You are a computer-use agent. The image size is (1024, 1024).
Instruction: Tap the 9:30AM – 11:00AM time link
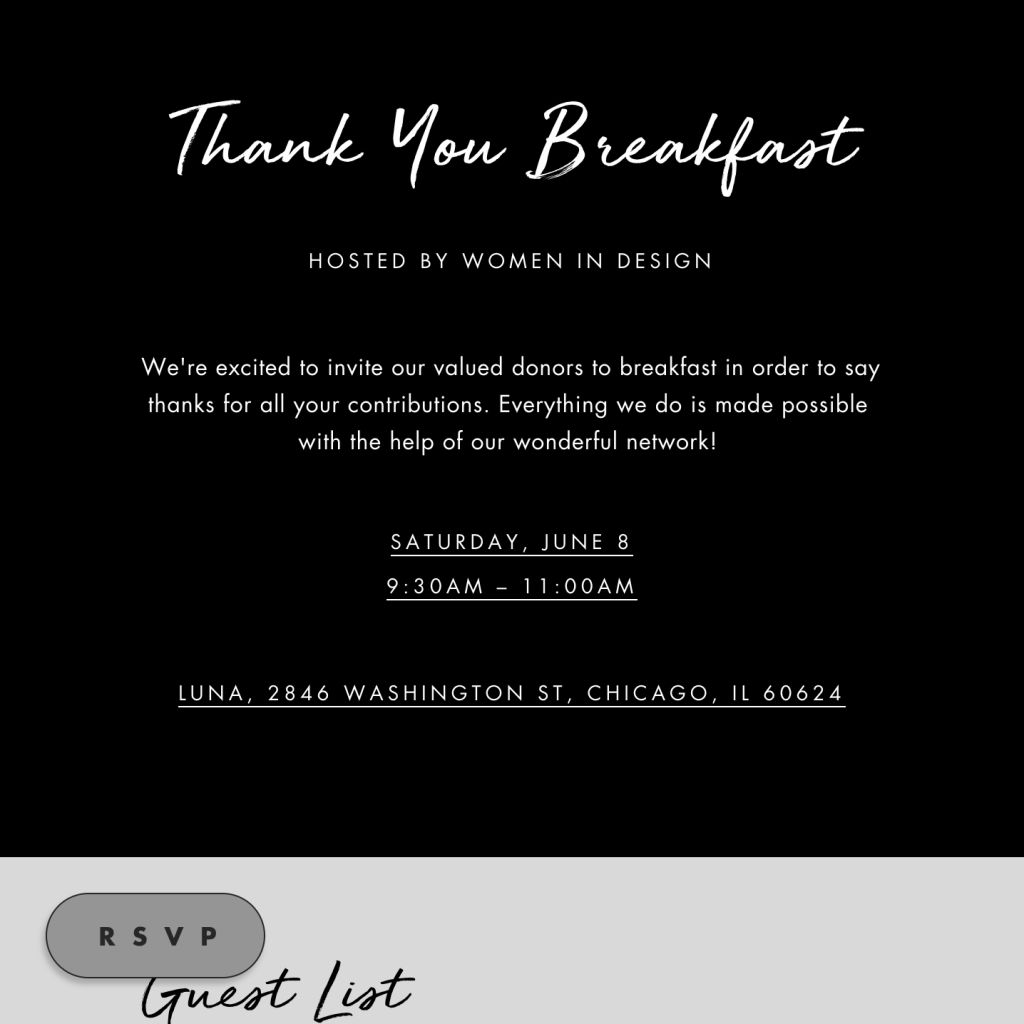pyautogui.click(x=511, y=587)
